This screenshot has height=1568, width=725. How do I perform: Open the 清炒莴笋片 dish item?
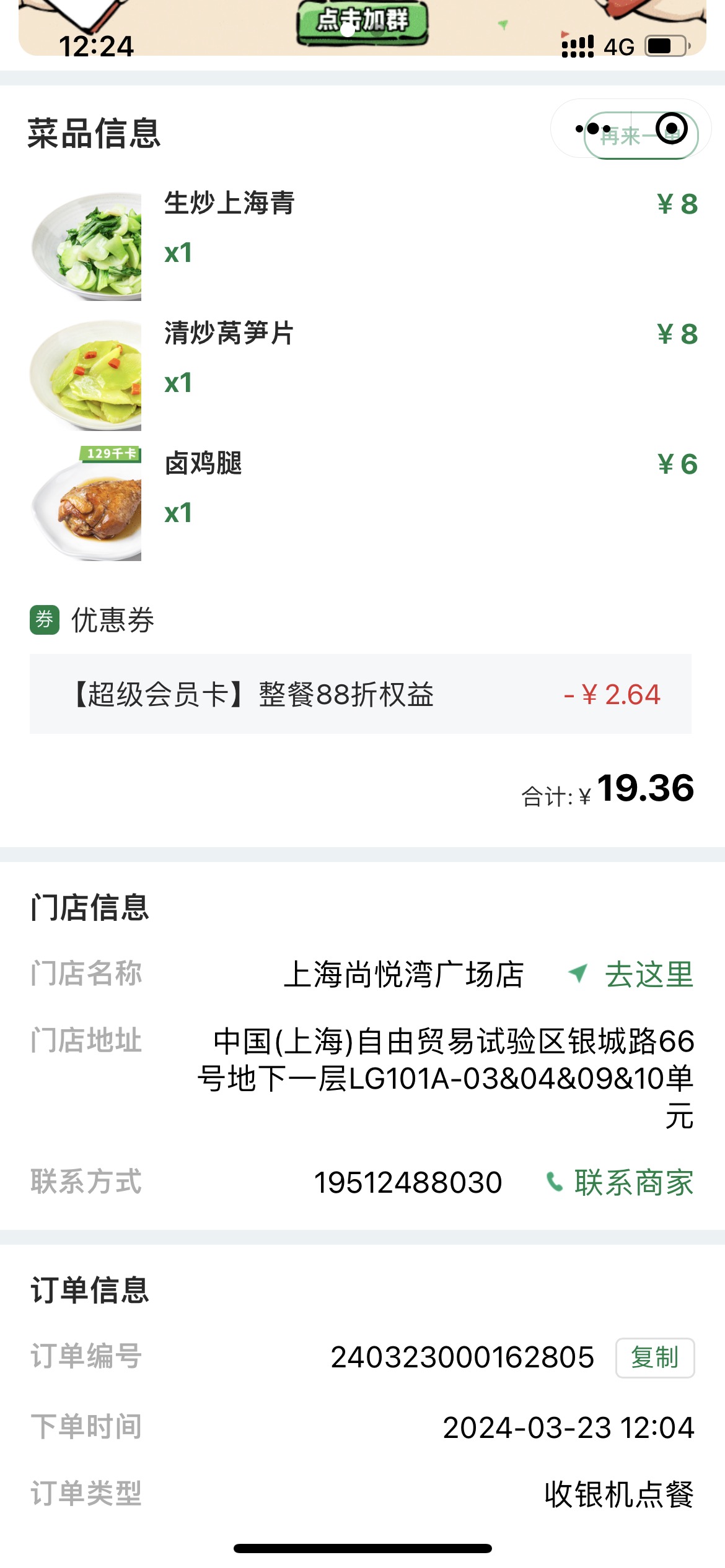pyautogui.click(x=362, y=375)
